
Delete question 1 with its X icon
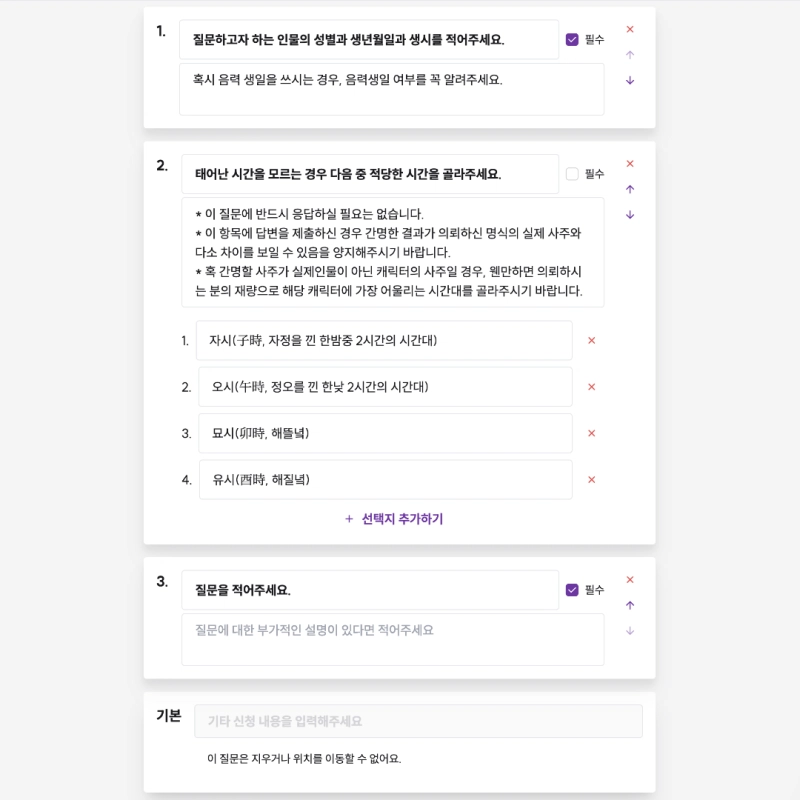coord(630,30)
